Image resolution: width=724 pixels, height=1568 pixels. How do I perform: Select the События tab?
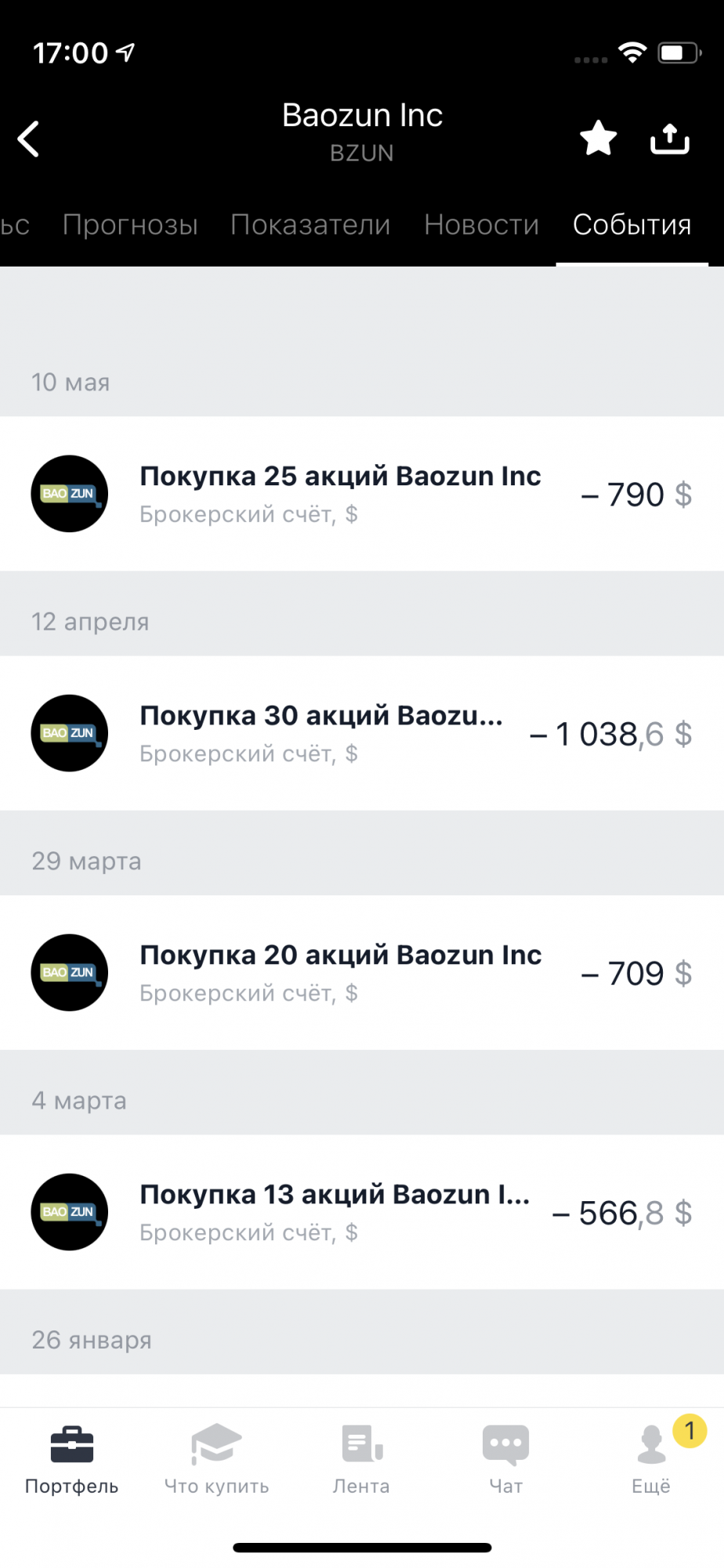pos(632,225)
